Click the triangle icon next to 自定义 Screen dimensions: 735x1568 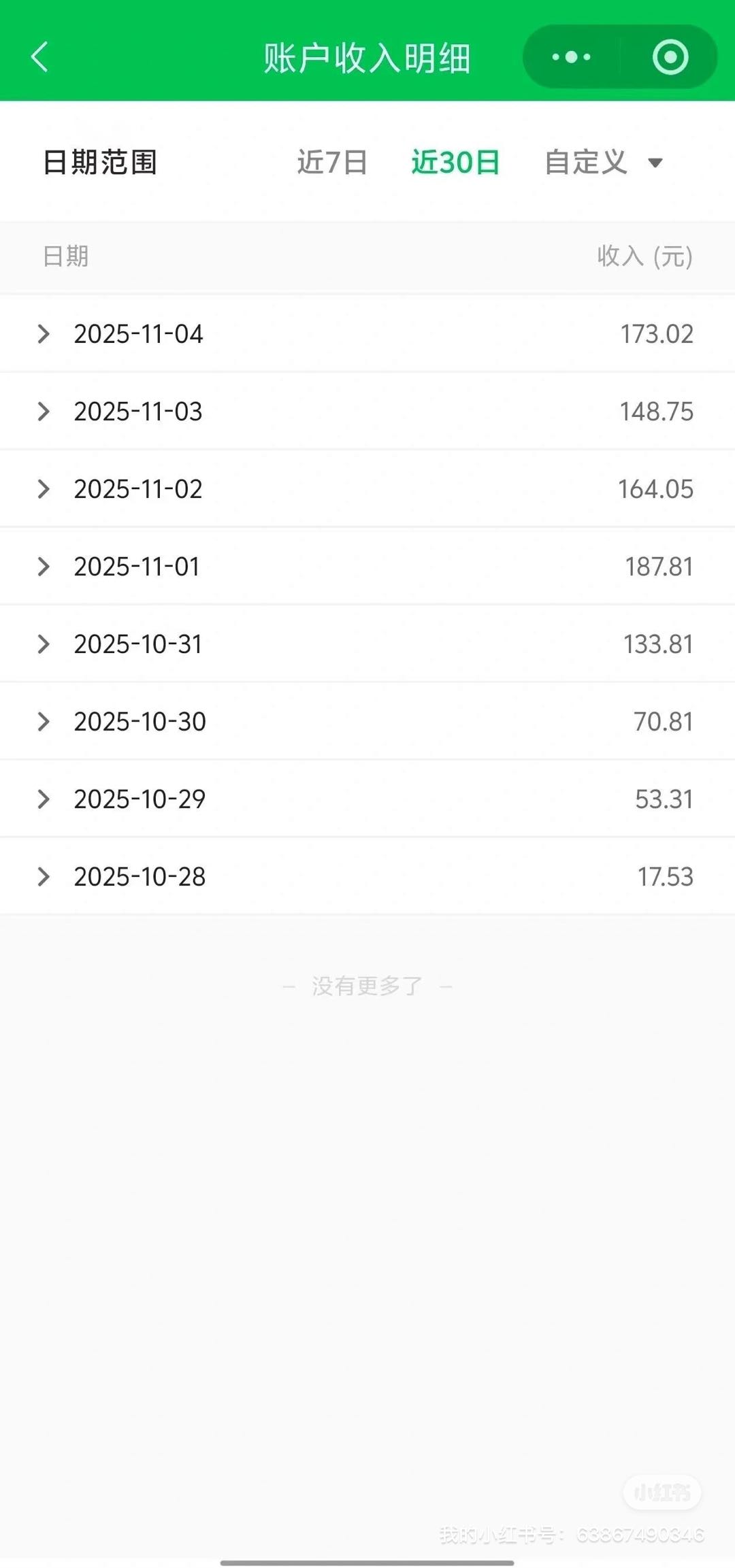[x=654, y=162]
